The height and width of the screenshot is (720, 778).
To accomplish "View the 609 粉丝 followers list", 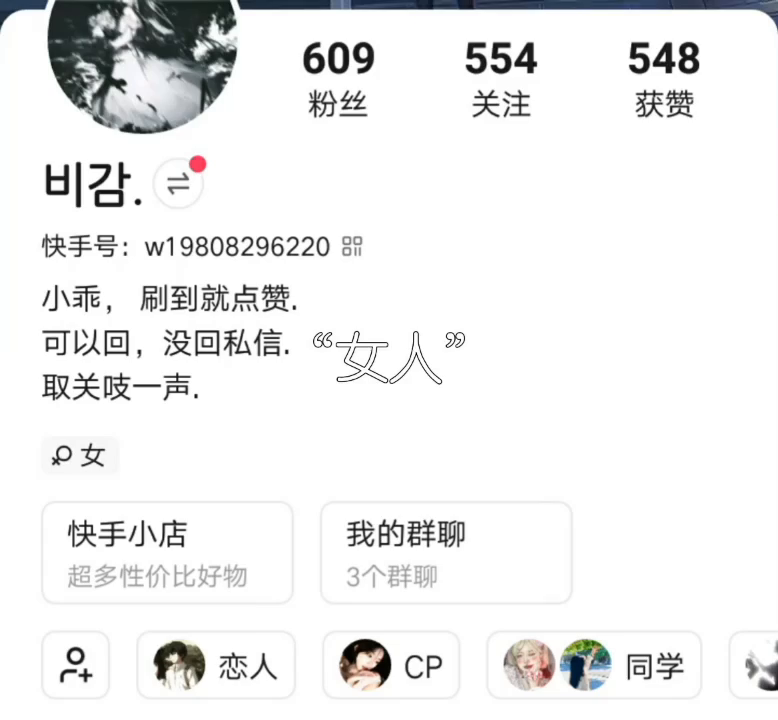I will [x=338, y=79].
